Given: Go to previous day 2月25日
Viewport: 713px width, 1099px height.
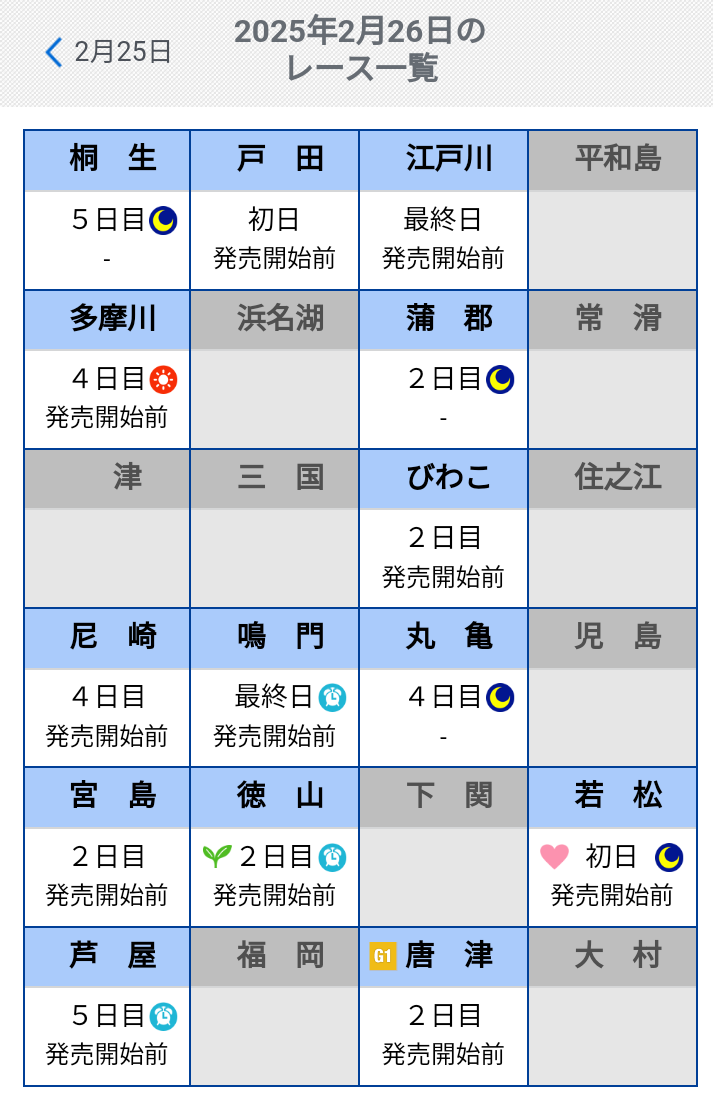Looking at the screenshot, I should (108, 52).
